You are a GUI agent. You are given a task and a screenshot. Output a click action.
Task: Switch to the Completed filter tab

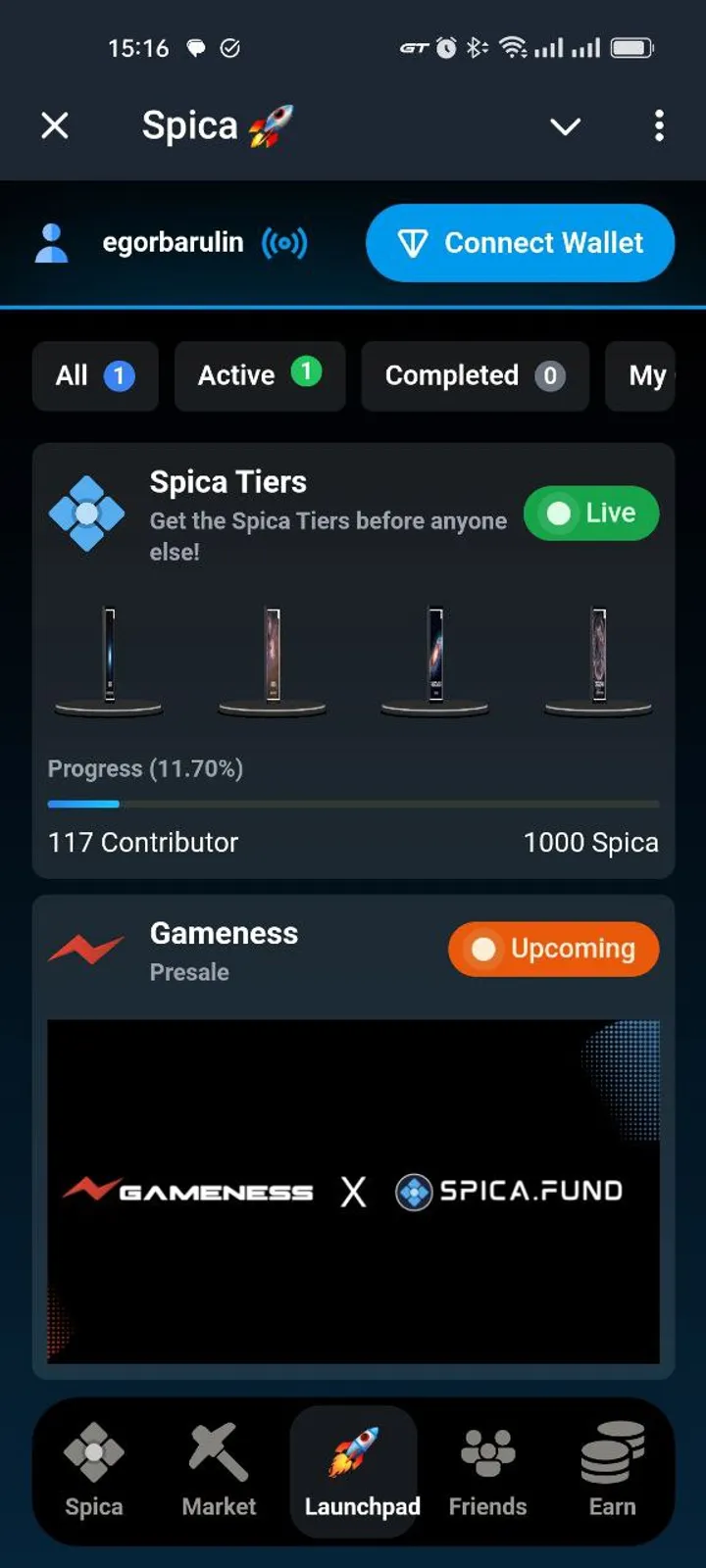475,375
